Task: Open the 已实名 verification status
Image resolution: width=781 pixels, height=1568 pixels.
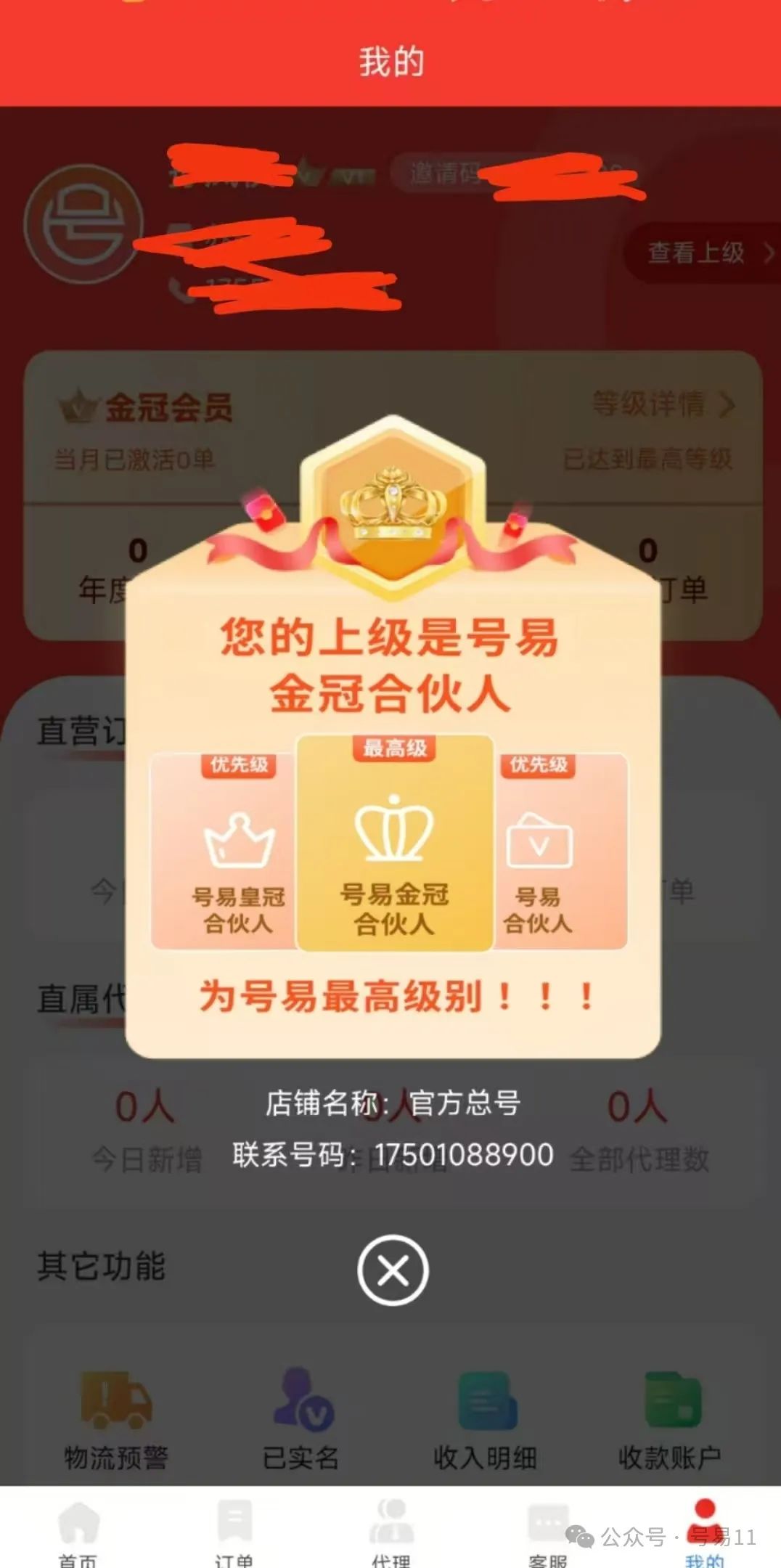Action: (300, 1420)
